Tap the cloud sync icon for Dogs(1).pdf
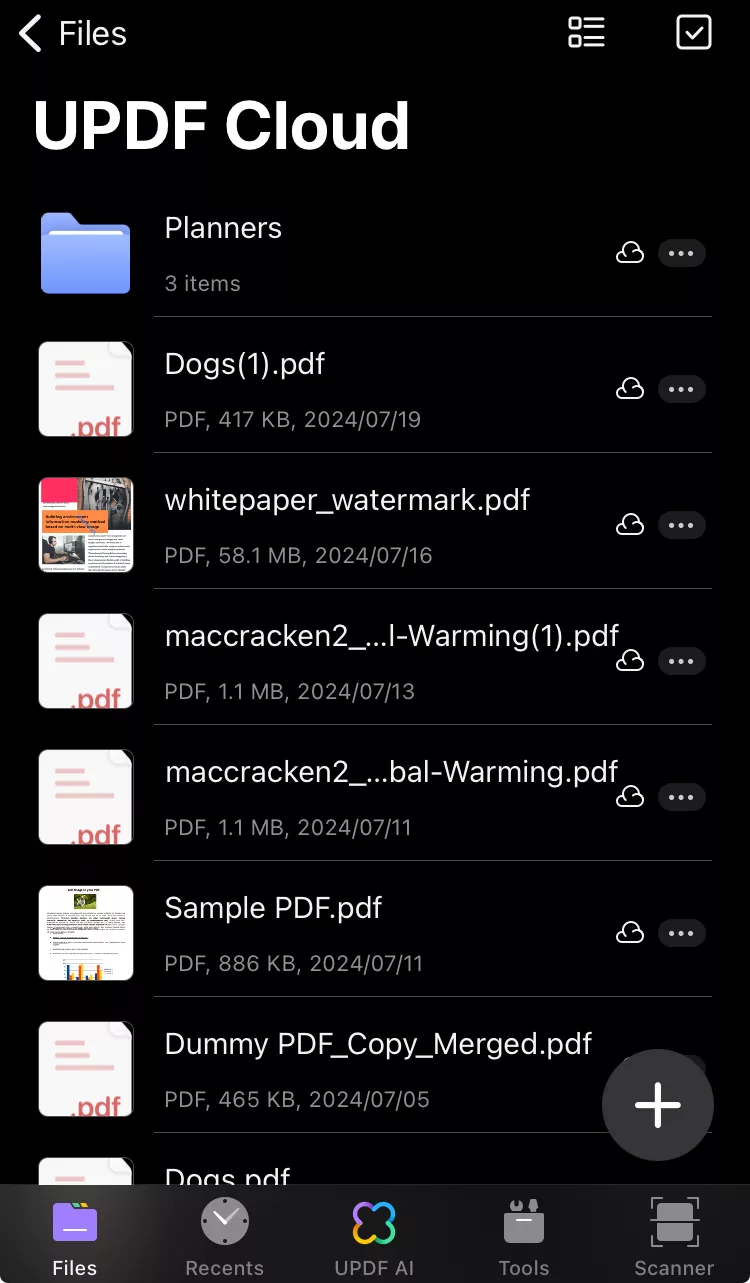Viewport: 750px width, 1283px height. (x=630, y=389)
